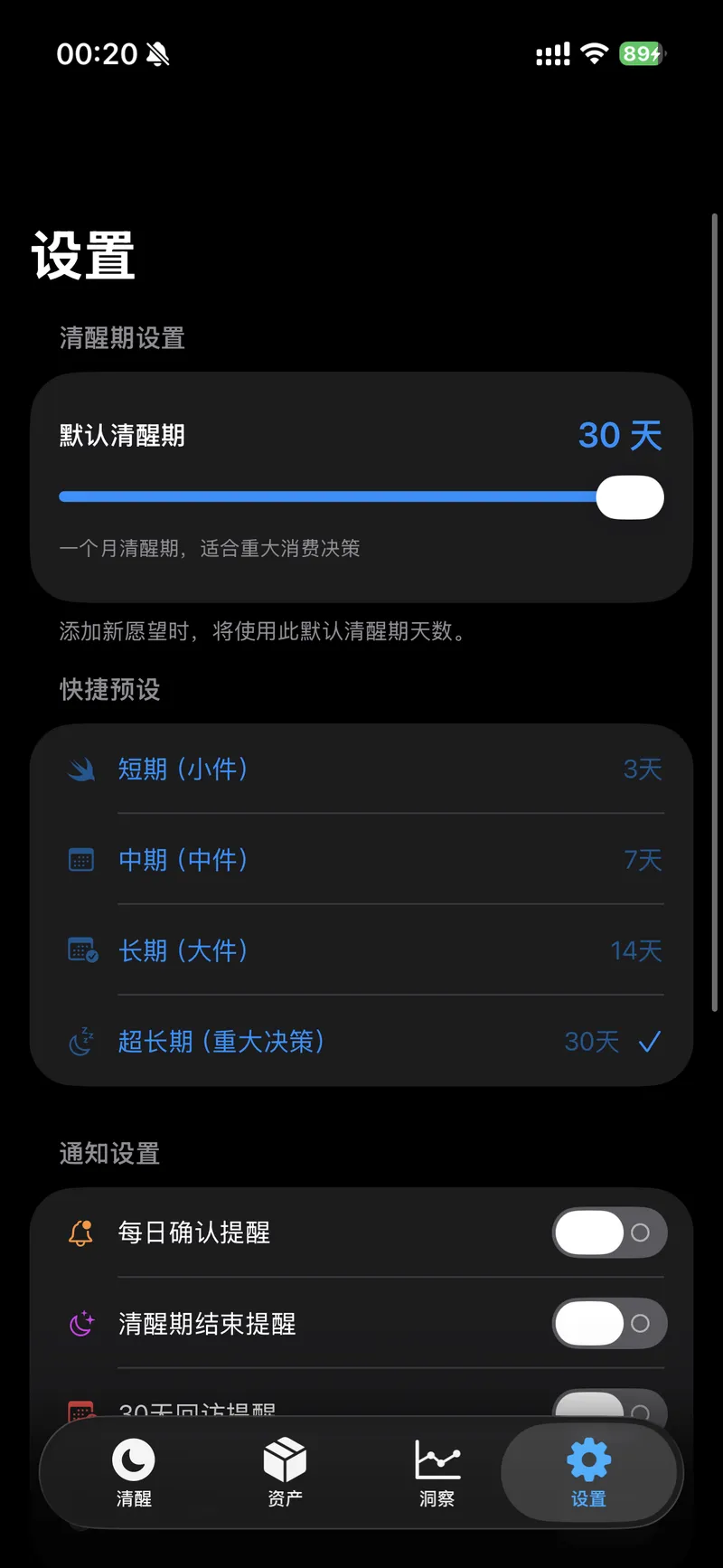Toggle the 30天回访提醒 switch

coord(609,1409)
